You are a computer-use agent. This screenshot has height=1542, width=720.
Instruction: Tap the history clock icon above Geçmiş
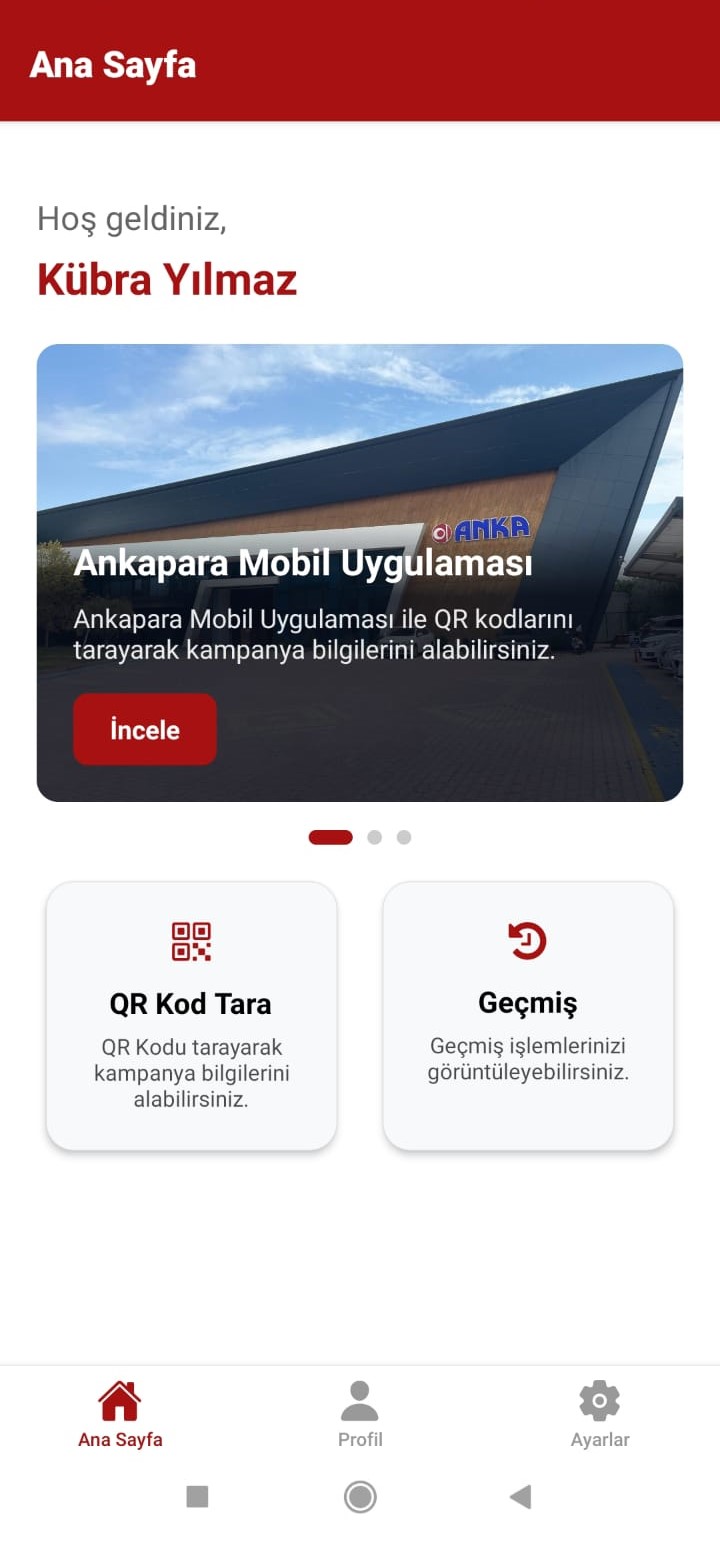tap(527, 939)
